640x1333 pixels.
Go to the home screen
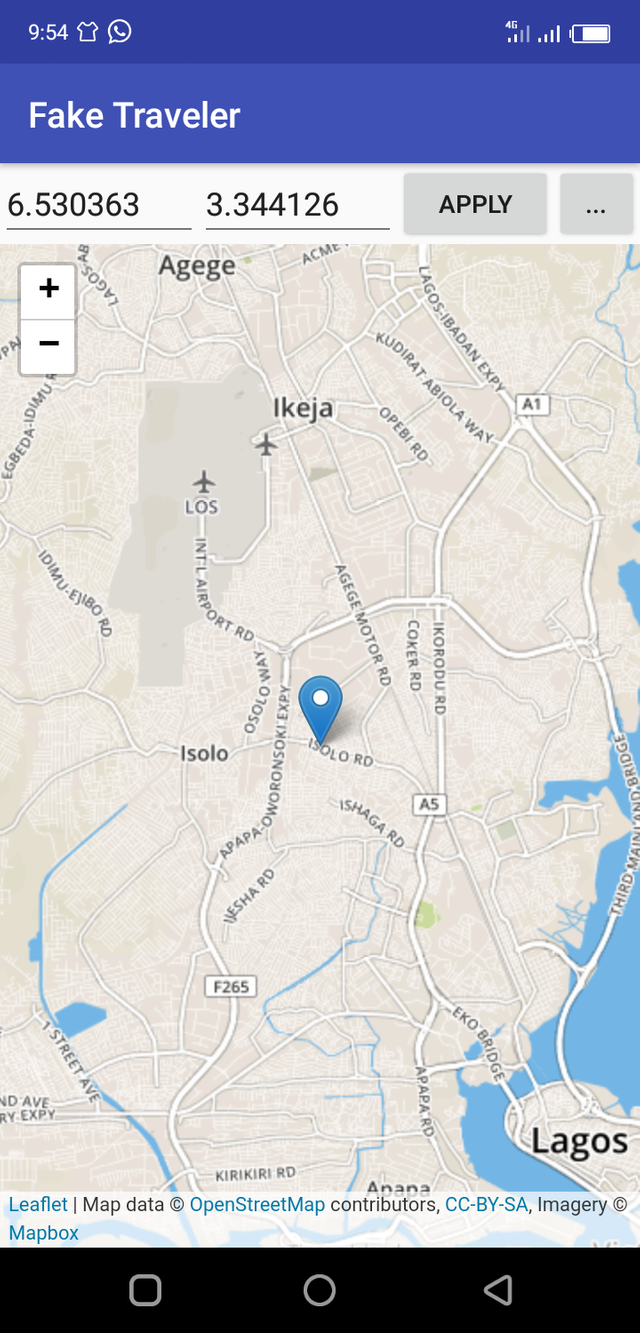pyautogui.click(x=320, y=1290)
